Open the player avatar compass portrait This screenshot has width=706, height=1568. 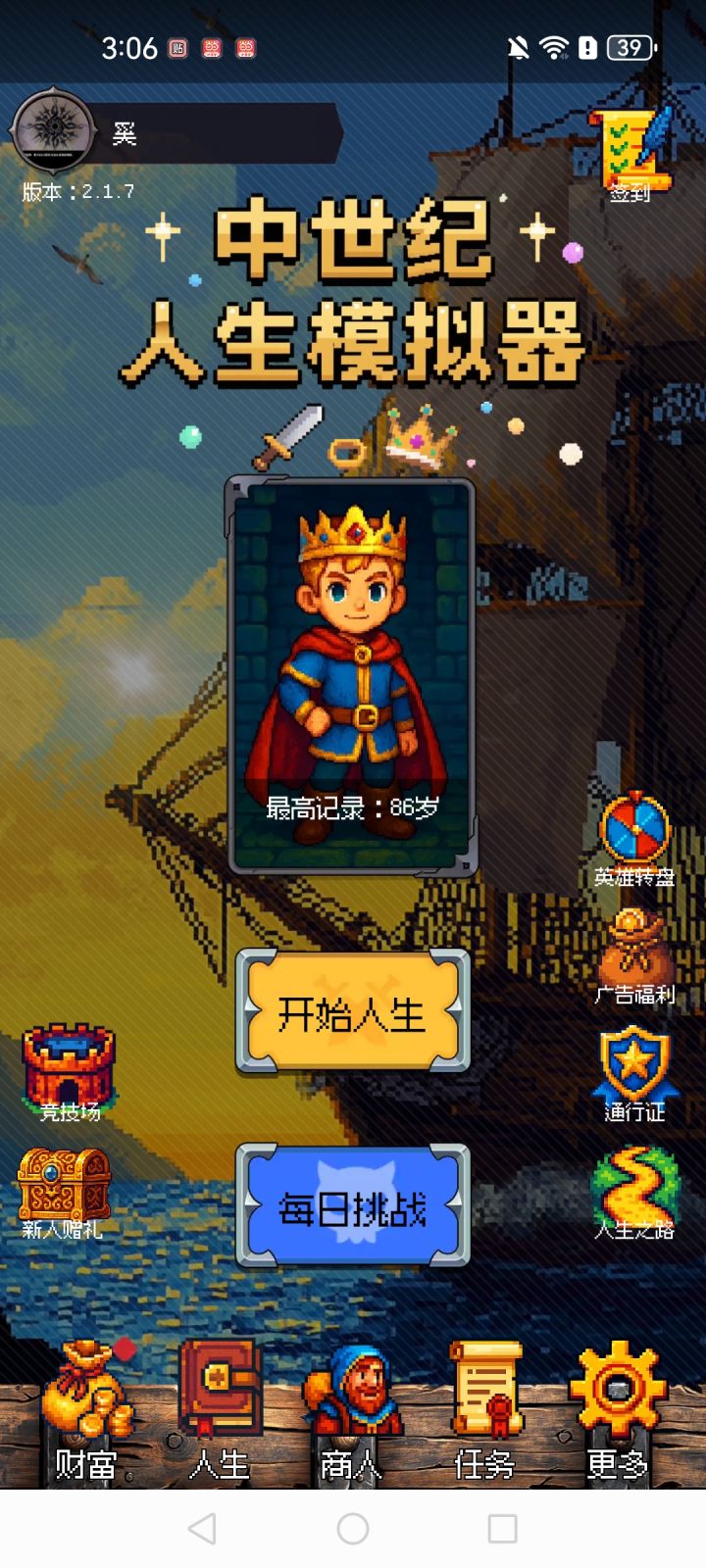point(54,132)
